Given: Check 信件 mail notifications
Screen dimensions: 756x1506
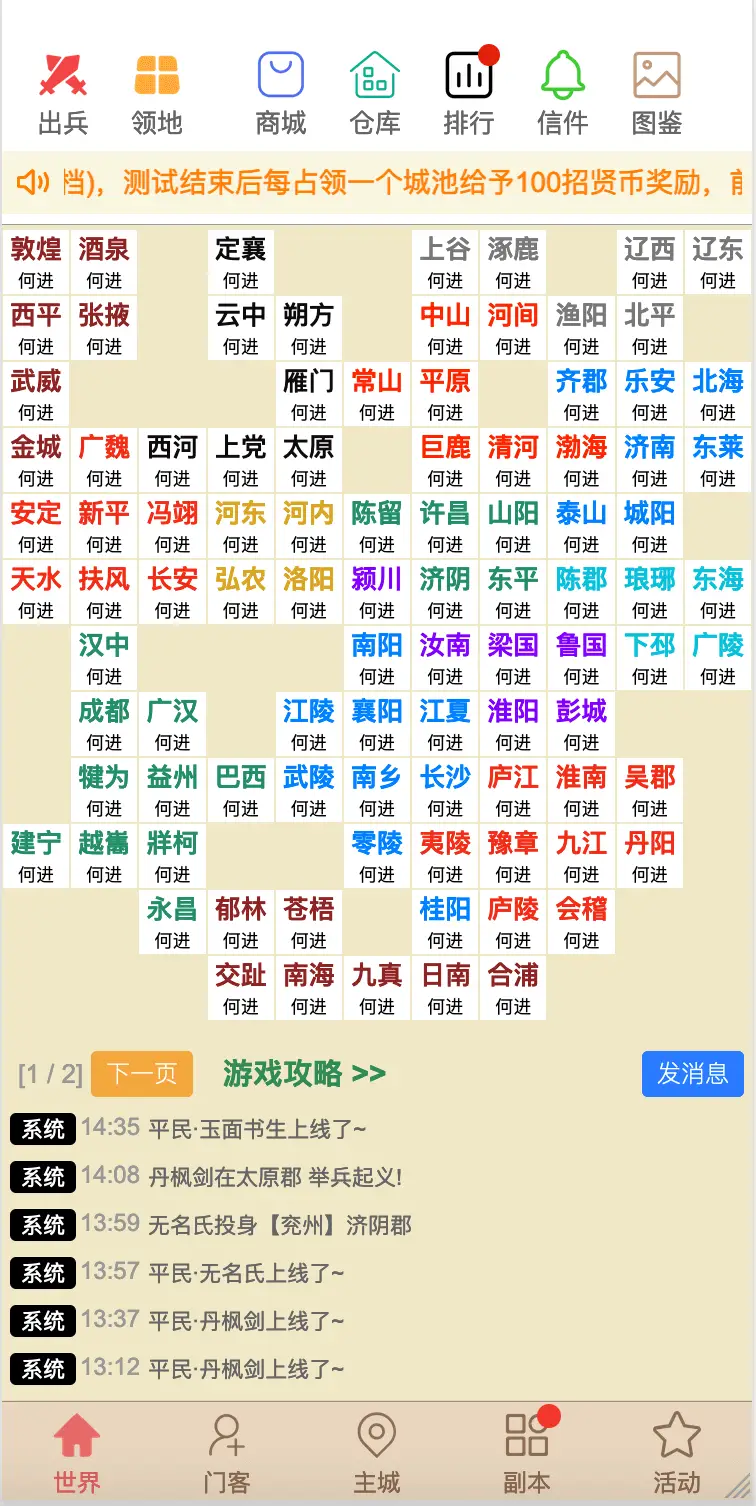Looking at the screenshot, I should tap(562, 94).
